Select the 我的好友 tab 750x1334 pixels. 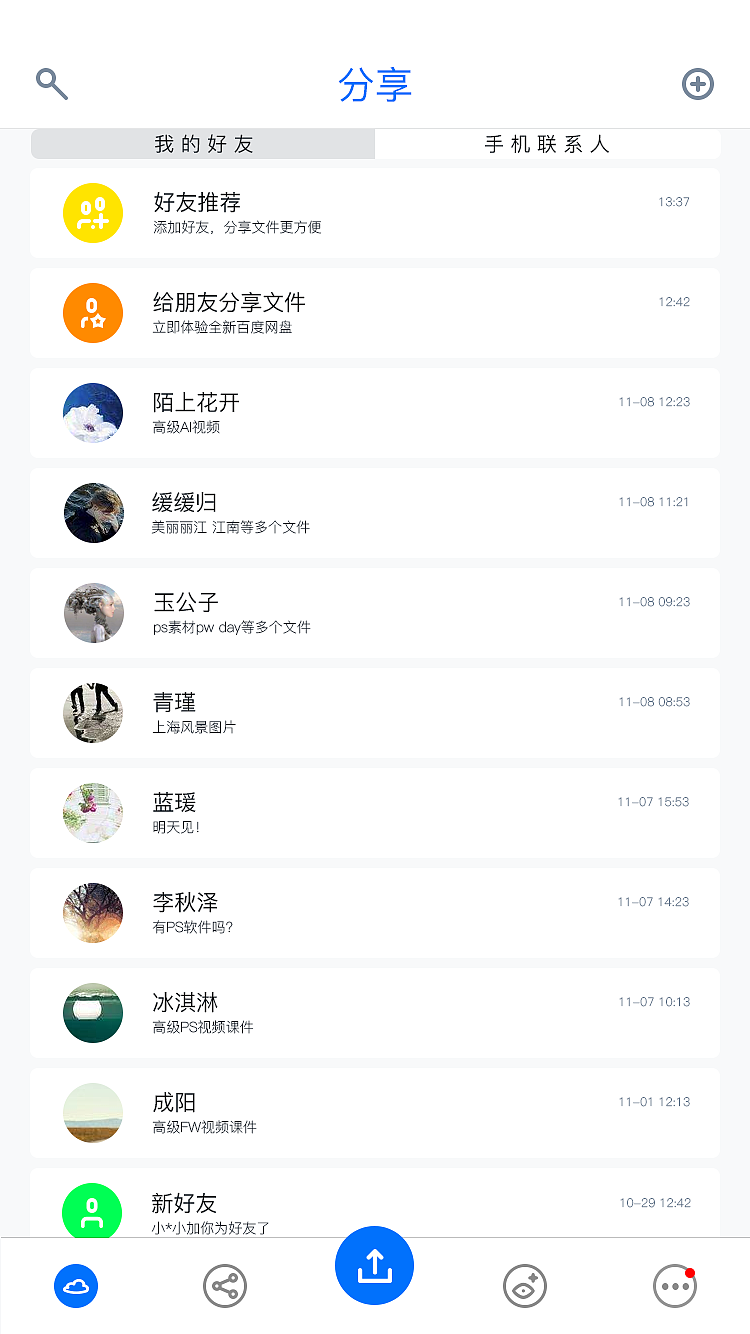202,144
